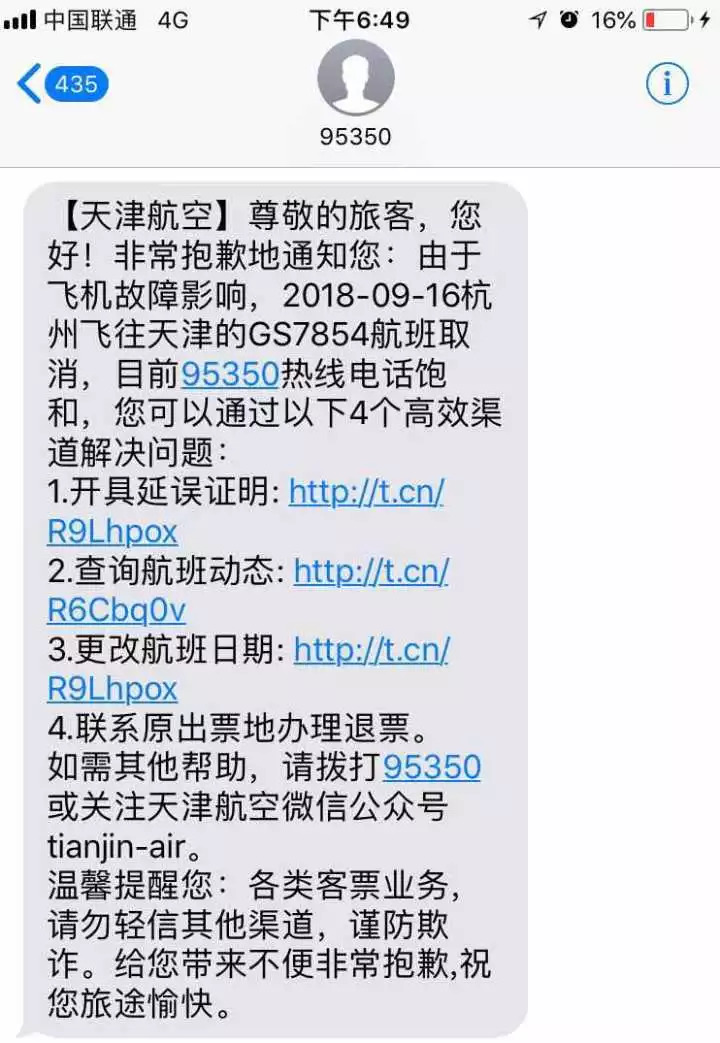
Task: Tap the 95350 contact avatar
Action: [x=356, y=78]
